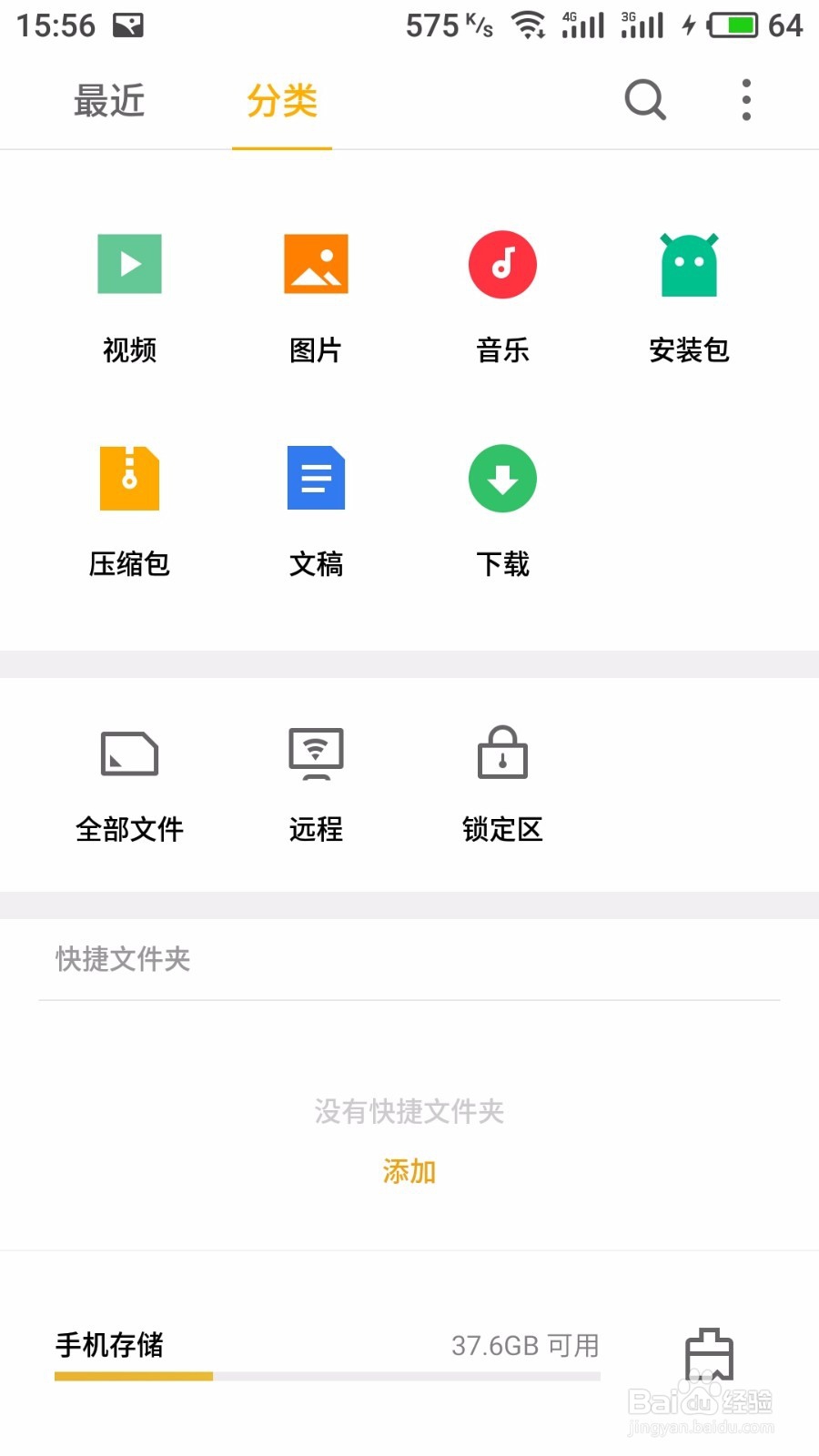Open the 视频 (Videos) category icon

pos(130,264)
